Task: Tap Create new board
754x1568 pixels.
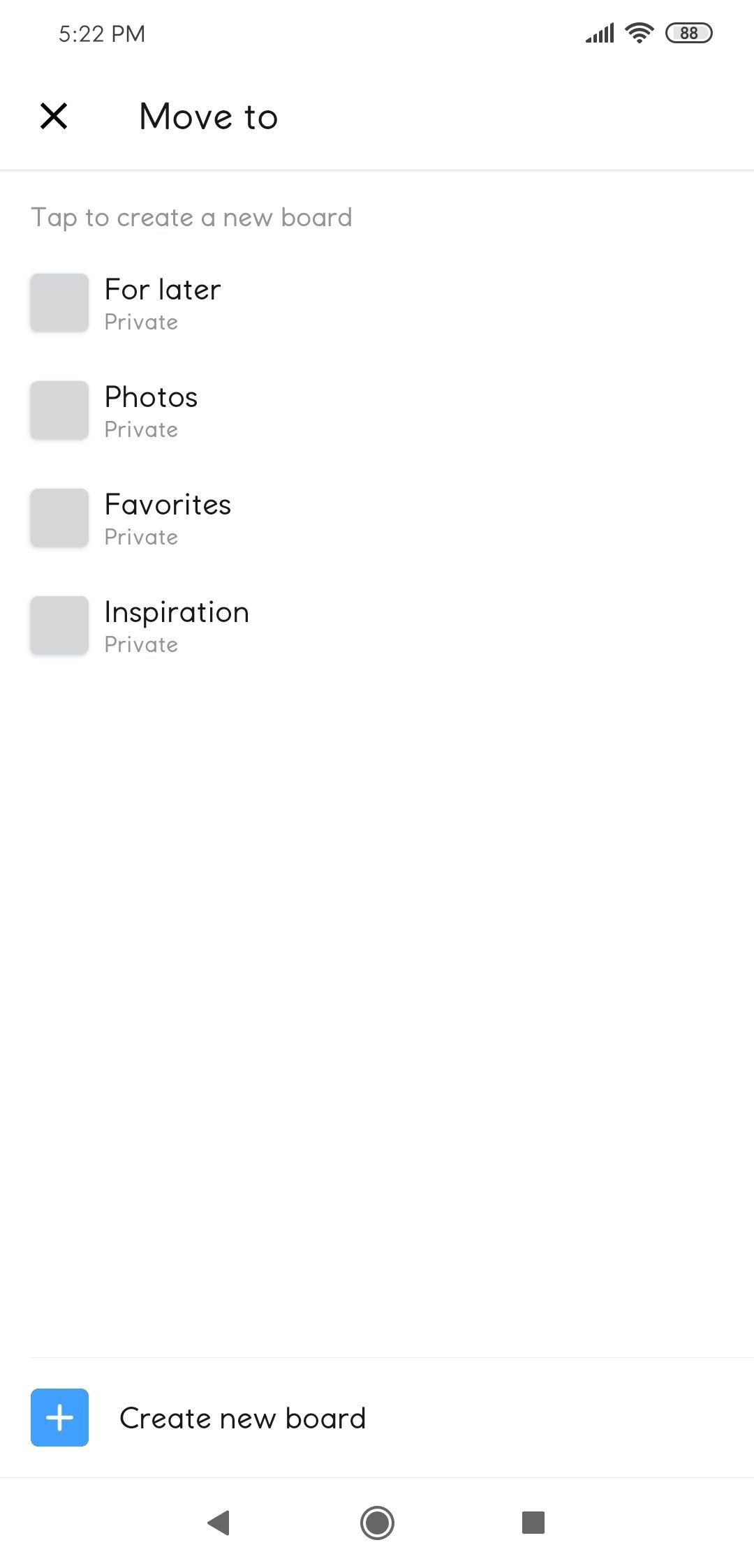Action: click(x=377, y=1417)
